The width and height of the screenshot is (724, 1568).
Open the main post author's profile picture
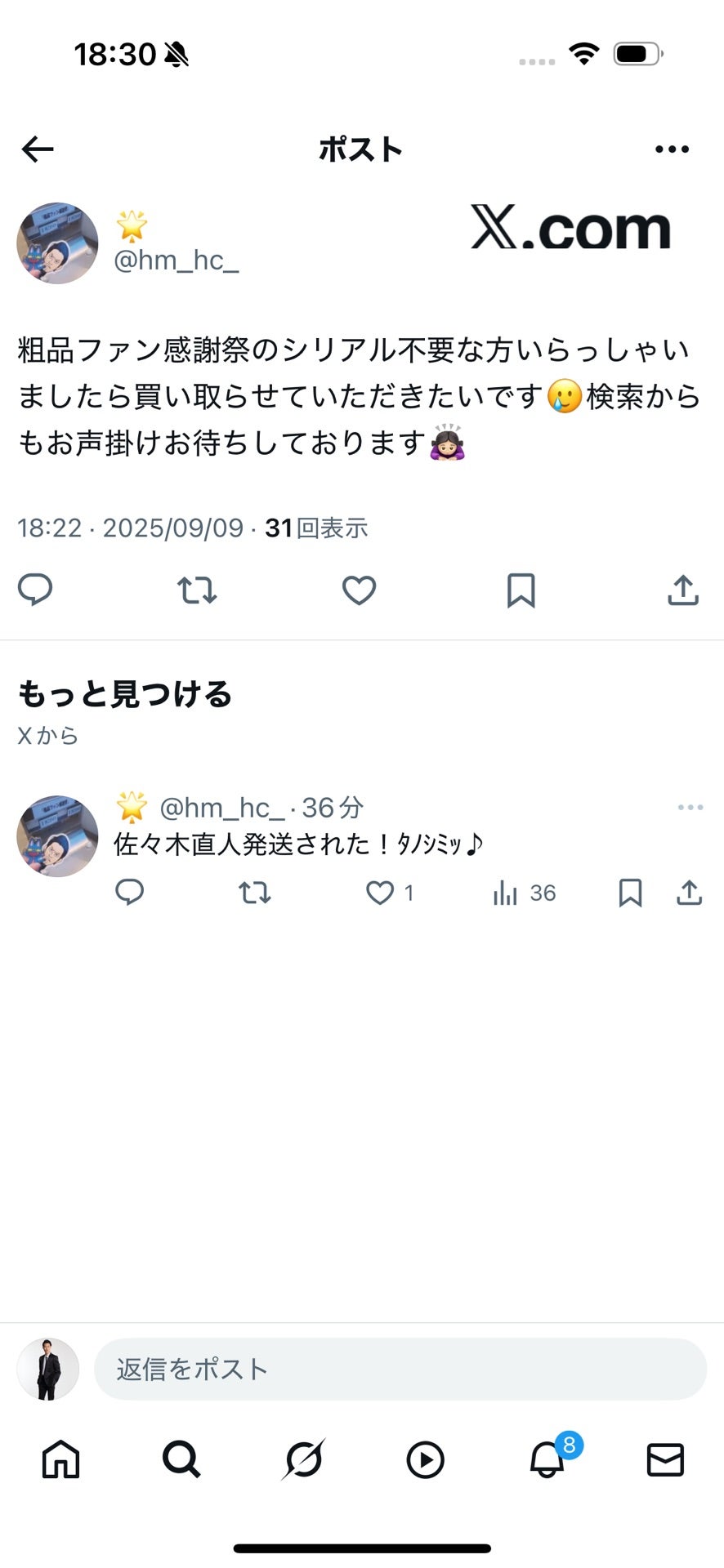click(x=57, y=243)
